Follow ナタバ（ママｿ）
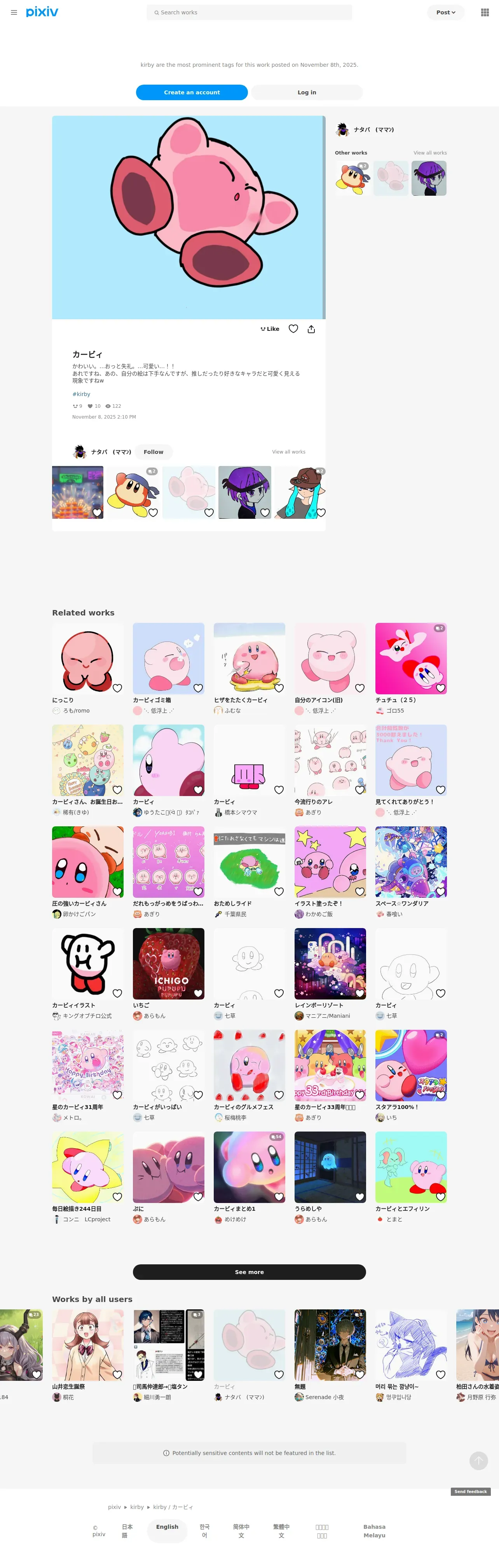The width and height of the screenshot is (499, 1568). tap(153, 452)
